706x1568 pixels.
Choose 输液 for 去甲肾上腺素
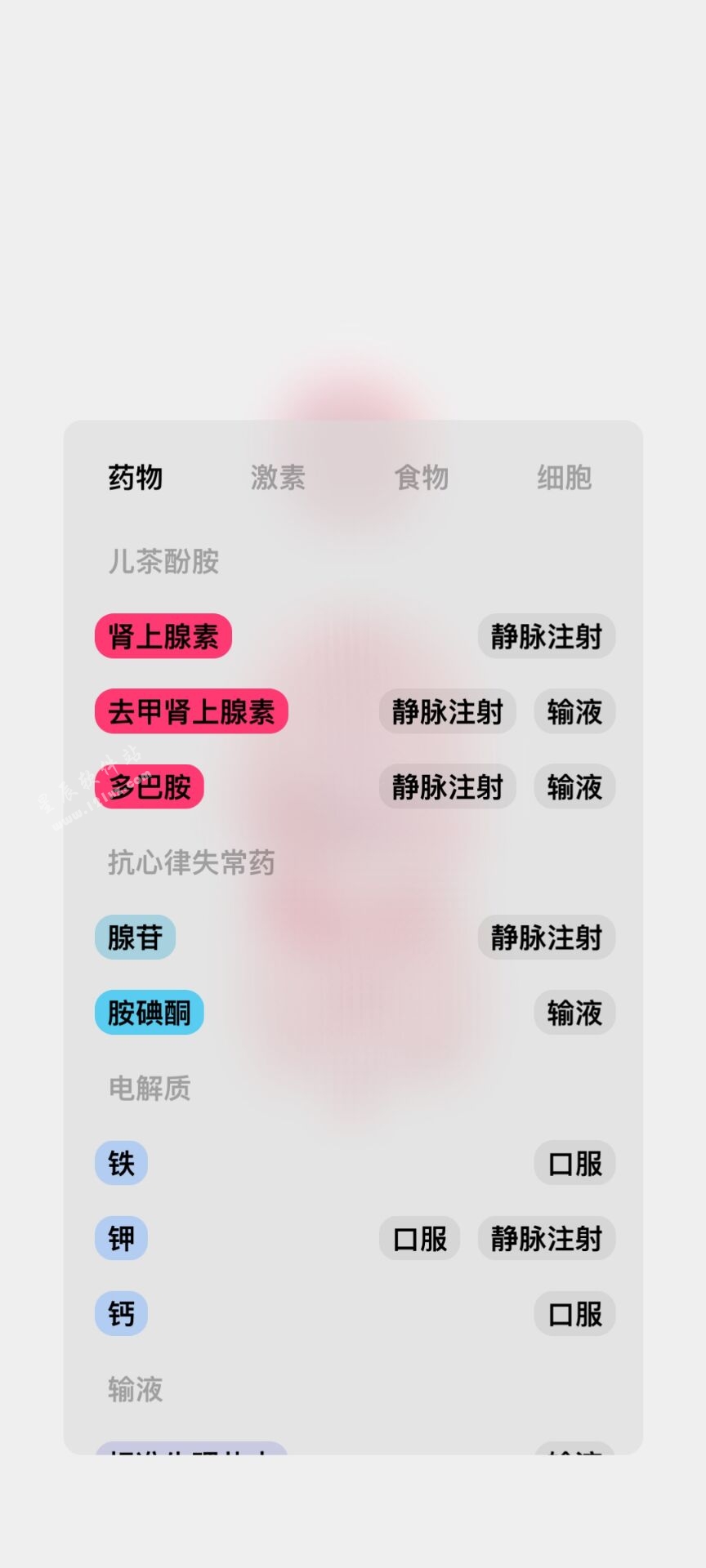(x=574, y=711)
